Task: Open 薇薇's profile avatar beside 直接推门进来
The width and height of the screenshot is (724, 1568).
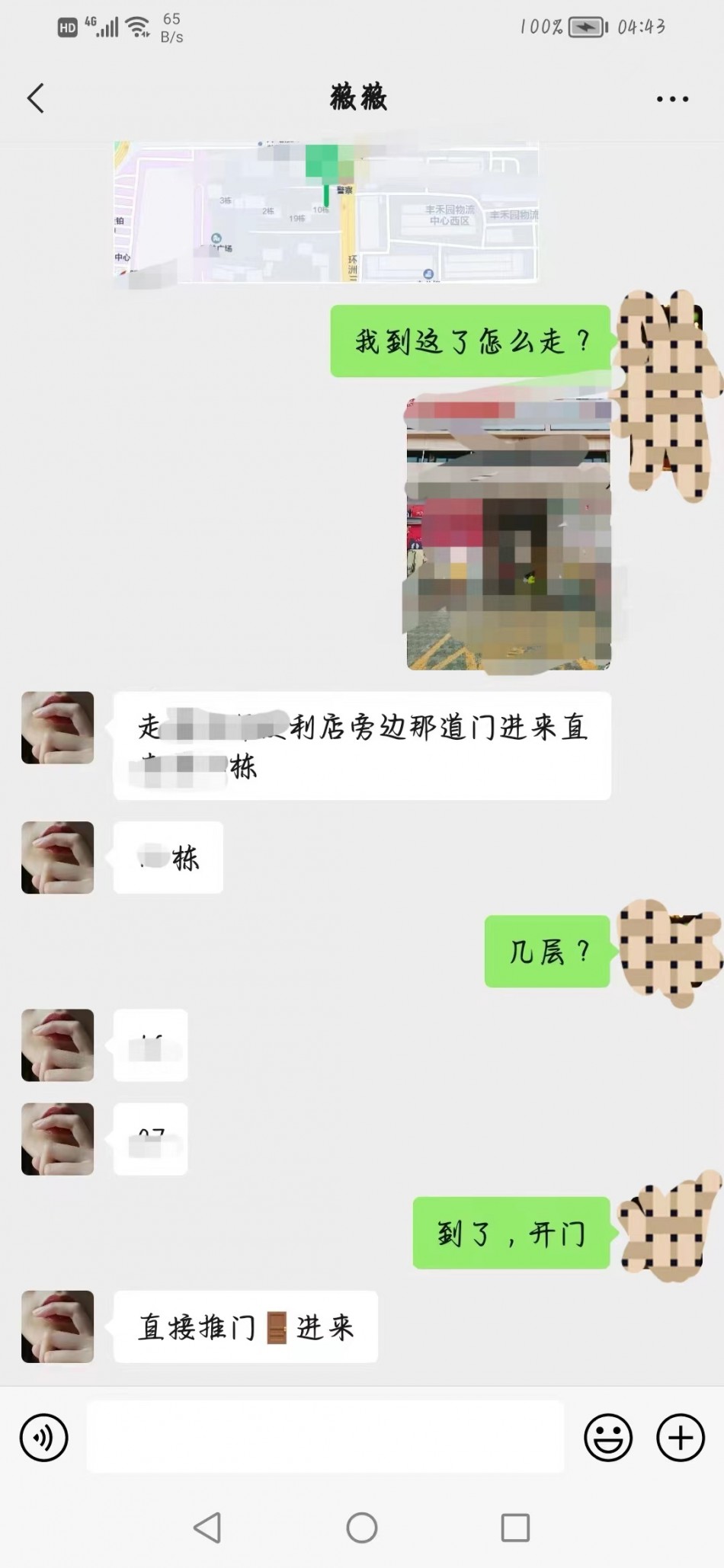Action: [x=58, y=1326]
